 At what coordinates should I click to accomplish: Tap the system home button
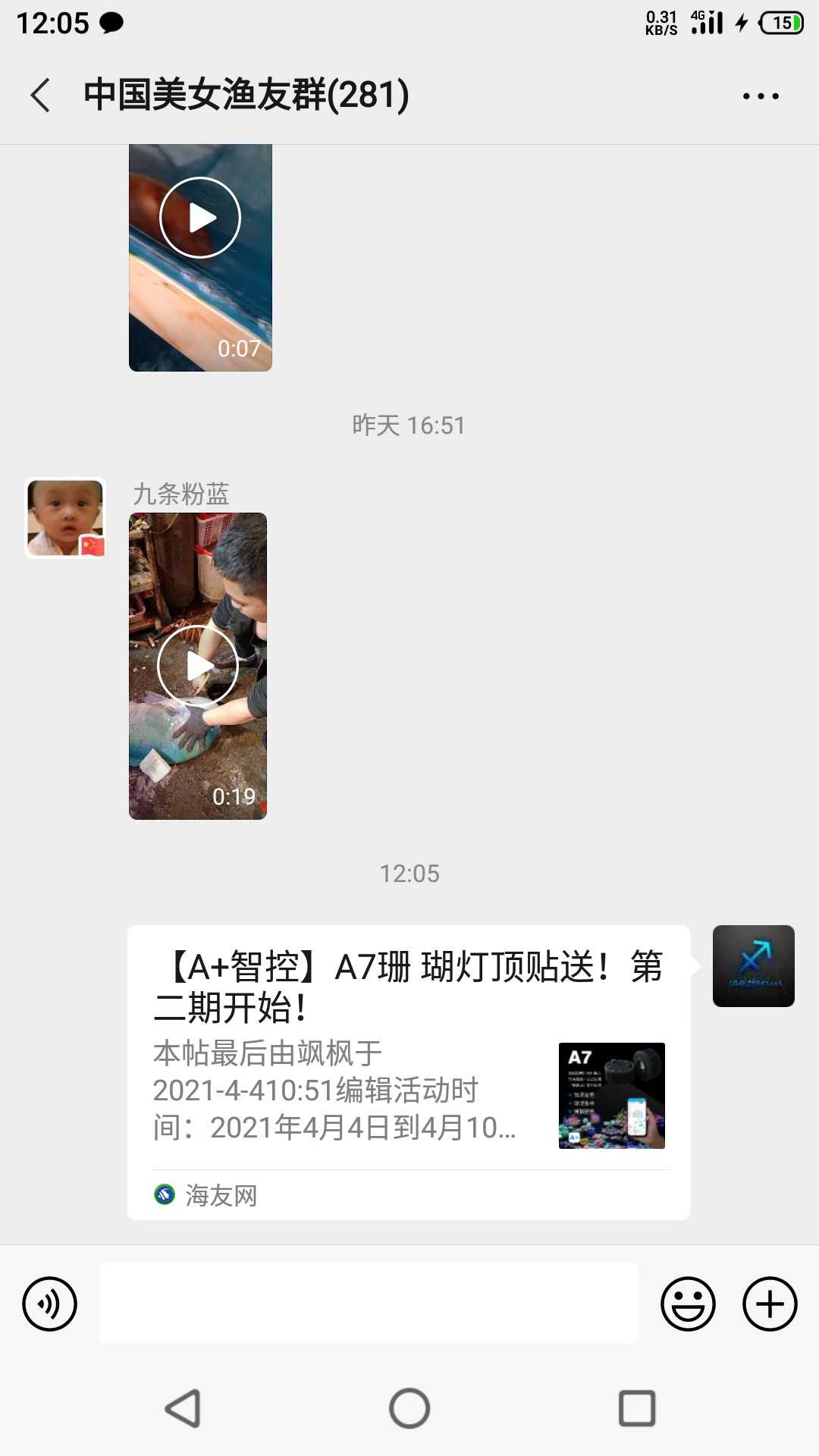[409, 1409]
